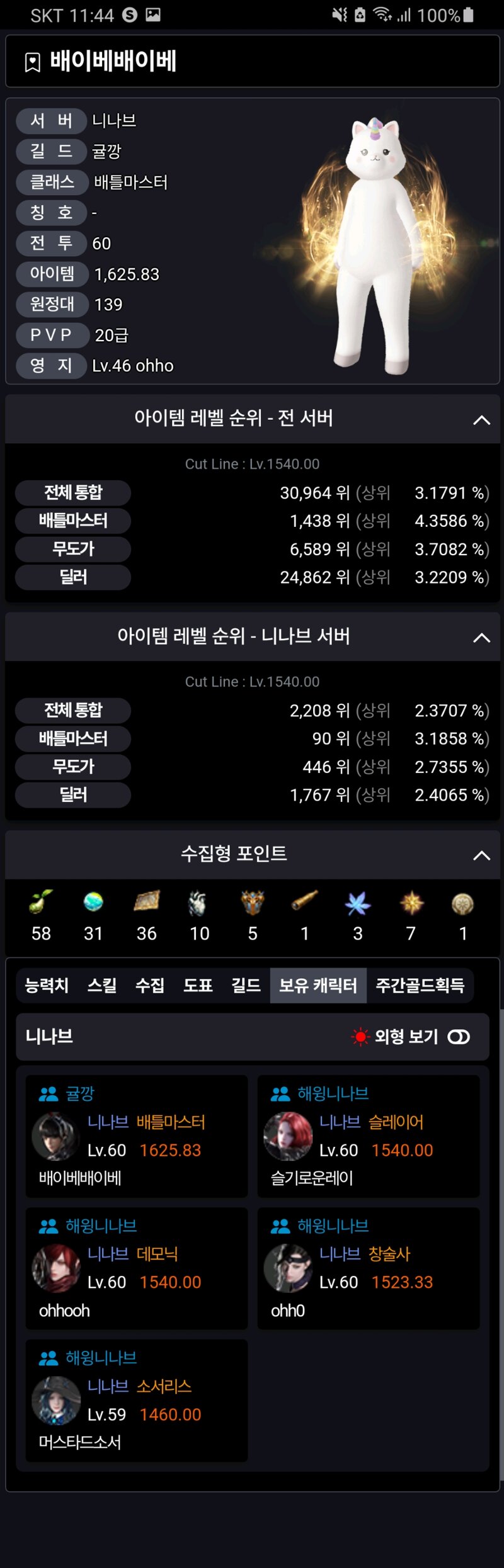The height and width of the screenshot is (1568, 504).
Task: Select the 길드 tab
Action: click(x=246, y=985)
